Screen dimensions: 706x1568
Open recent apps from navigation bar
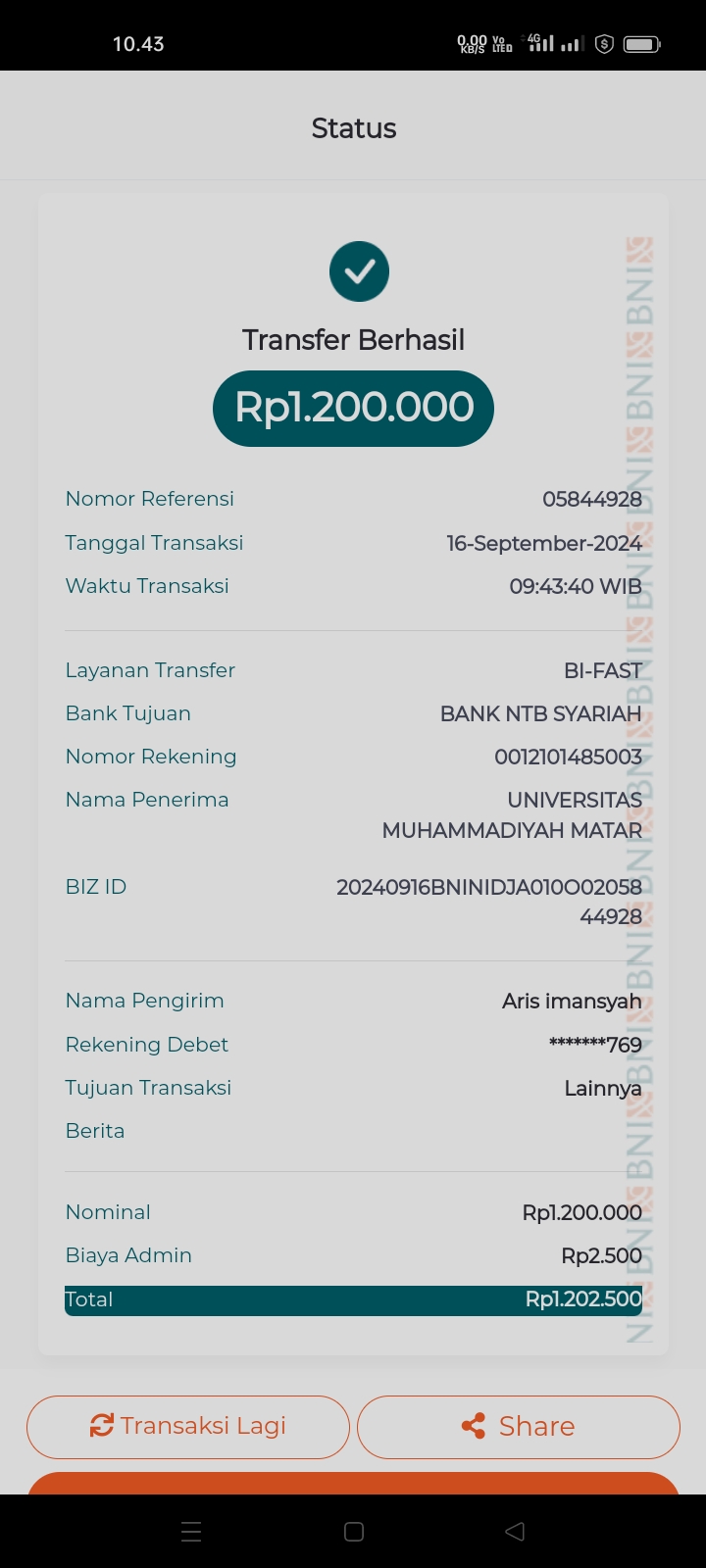click(191, 1532)
